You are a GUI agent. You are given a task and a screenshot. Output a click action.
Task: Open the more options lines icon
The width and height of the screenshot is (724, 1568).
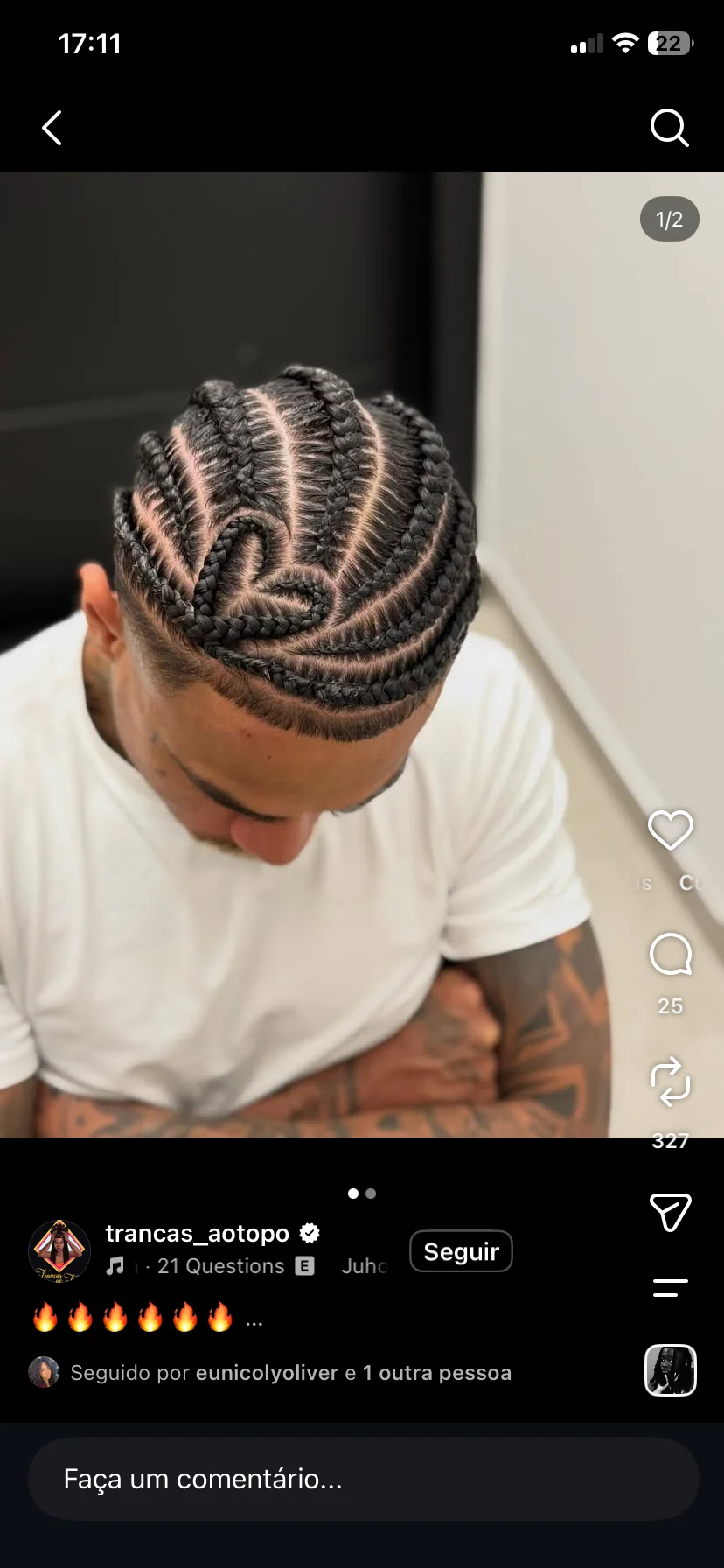671,1287
